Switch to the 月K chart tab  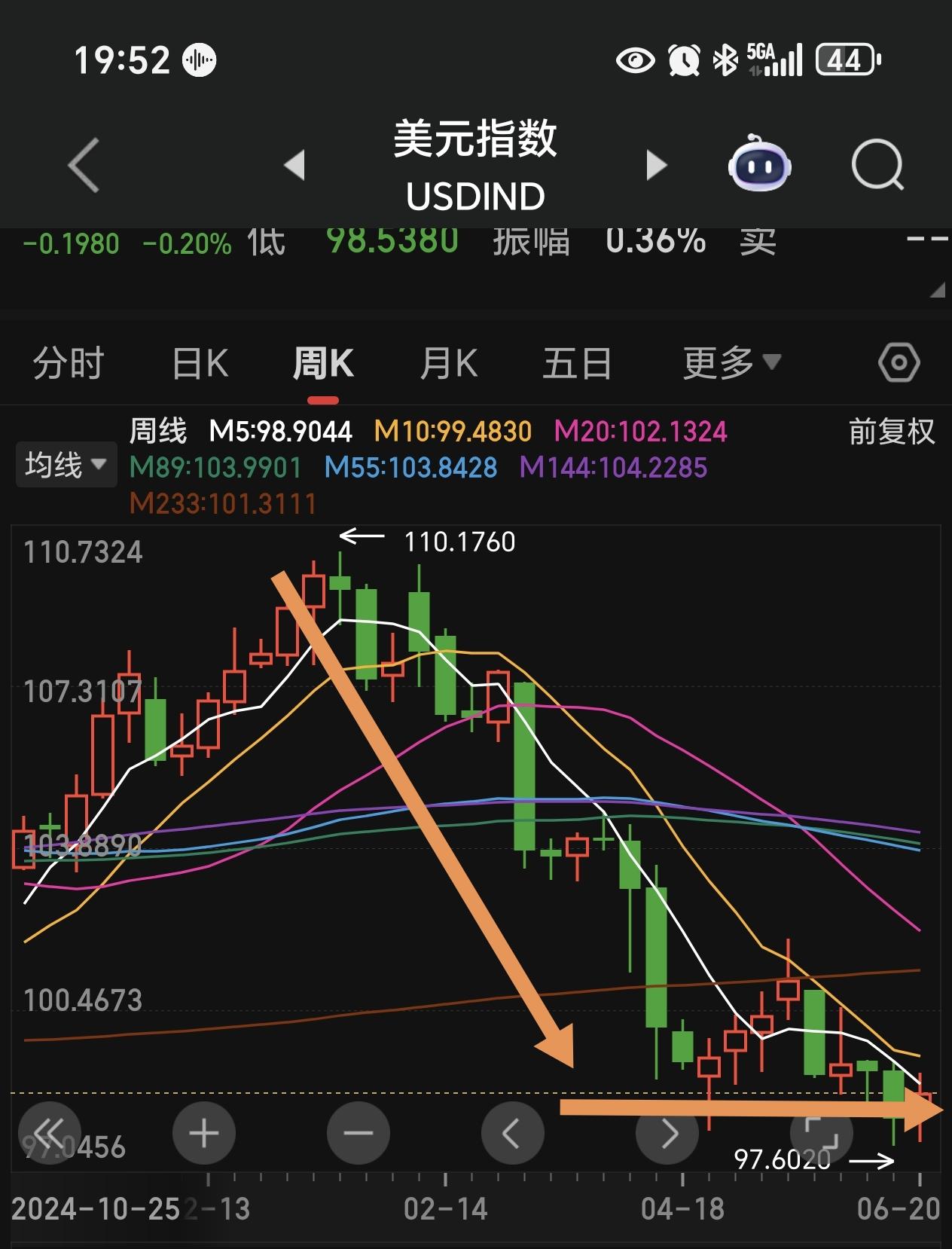coord(449,364)
